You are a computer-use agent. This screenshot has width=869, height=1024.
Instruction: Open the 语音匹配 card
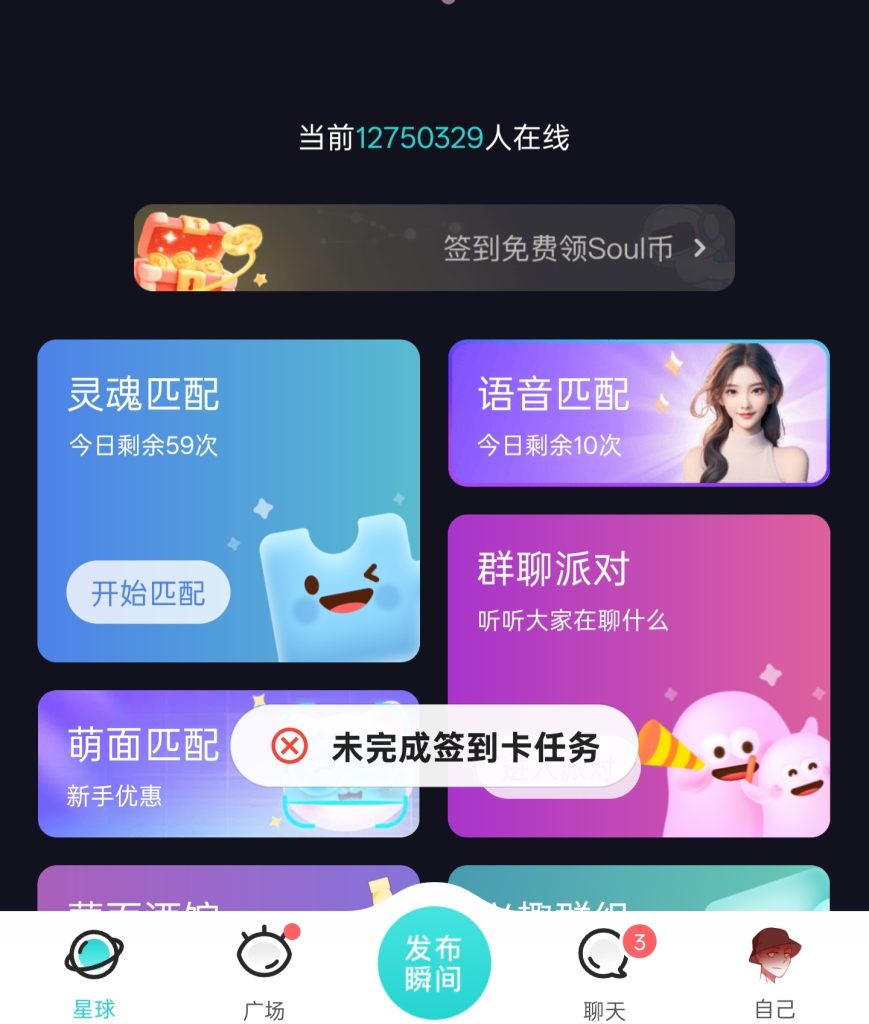point(638,413)
